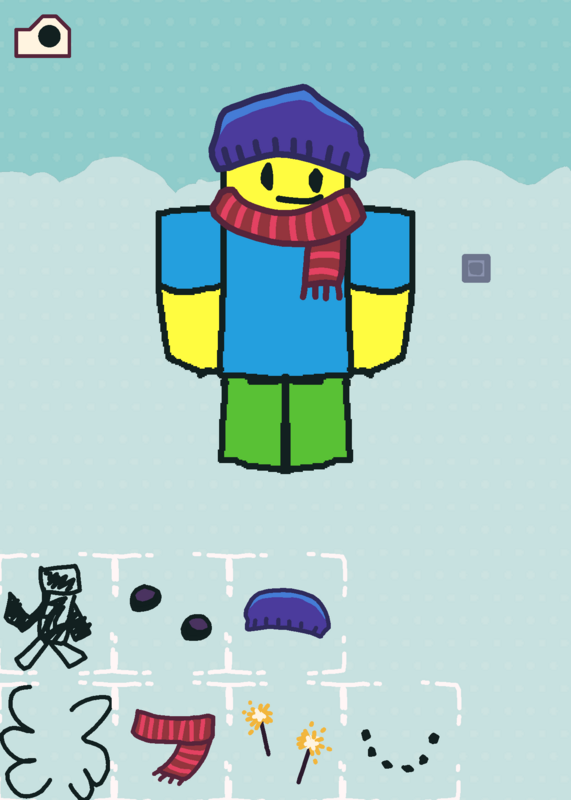The width and height of the screenshot is (571, 800).
Task: Select the coal smile mouth item
Action: [x=401, y=751]
